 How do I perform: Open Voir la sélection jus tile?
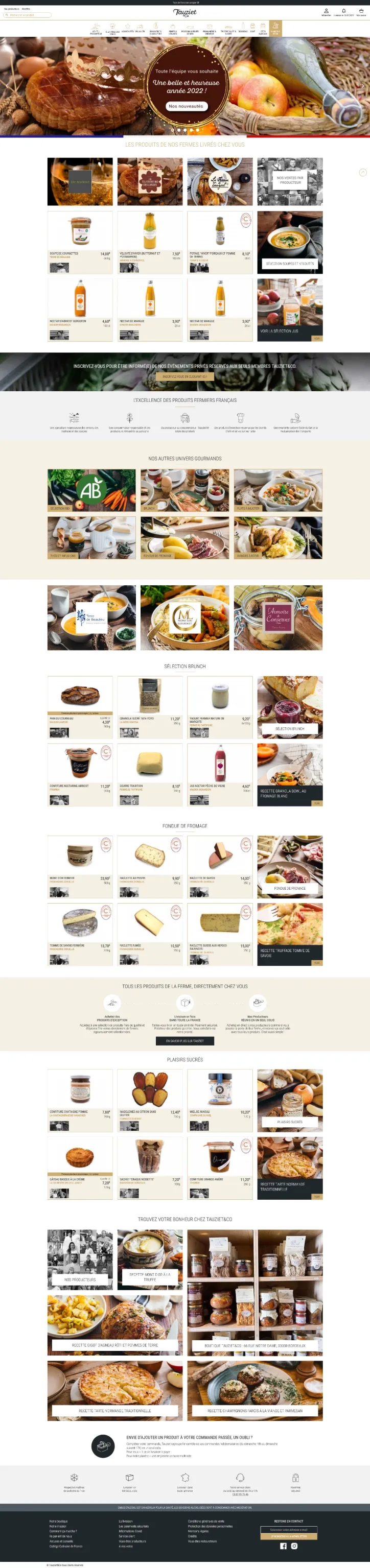pos(290,310)
